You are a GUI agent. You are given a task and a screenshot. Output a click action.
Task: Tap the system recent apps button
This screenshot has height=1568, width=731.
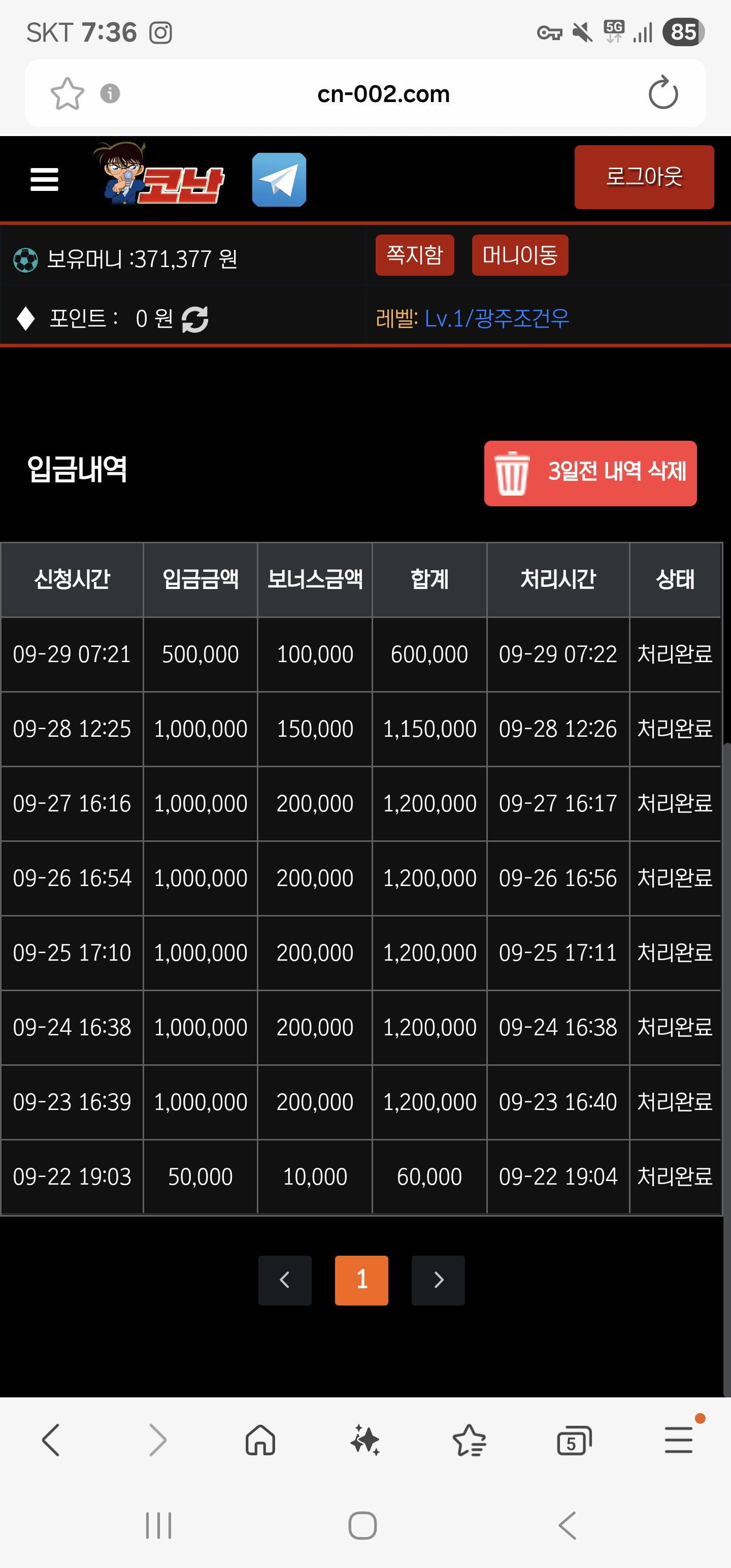pos(159,1525)
